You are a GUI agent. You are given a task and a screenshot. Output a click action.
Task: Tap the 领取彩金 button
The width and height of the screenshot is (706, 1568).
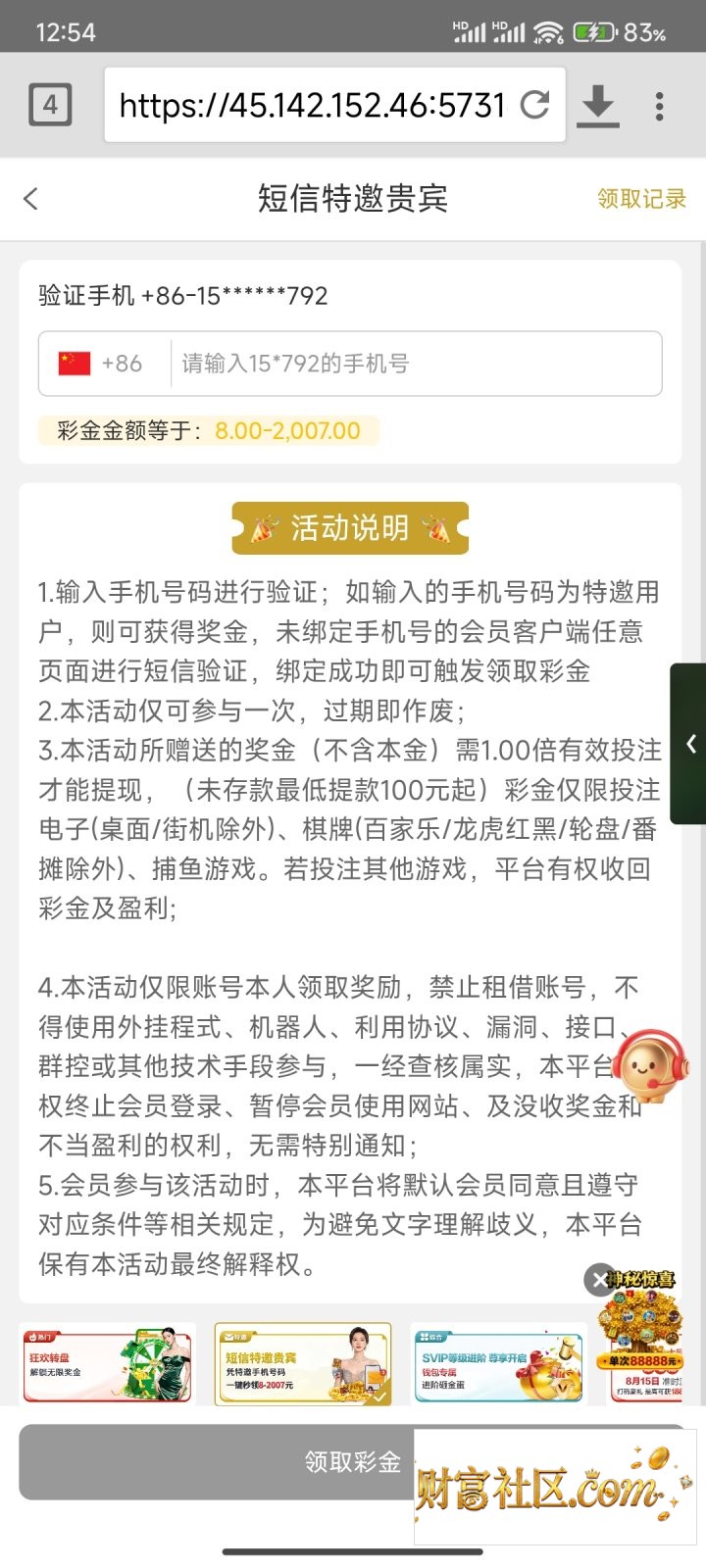pos(352,1462)
